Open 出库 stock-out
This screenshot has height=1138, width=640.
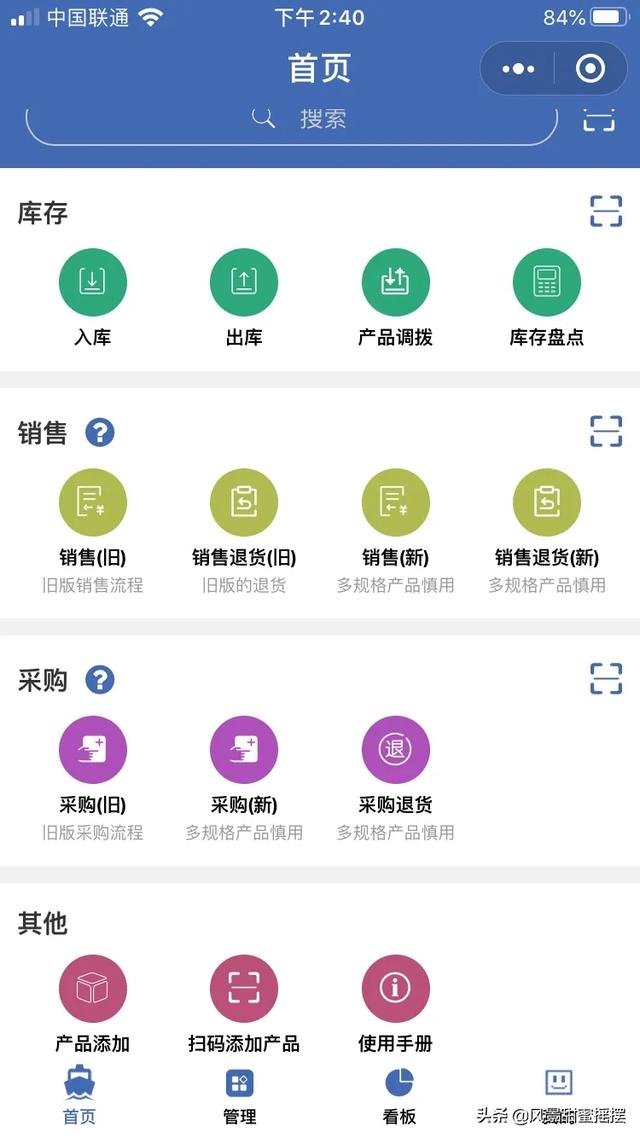pos(244,283)
